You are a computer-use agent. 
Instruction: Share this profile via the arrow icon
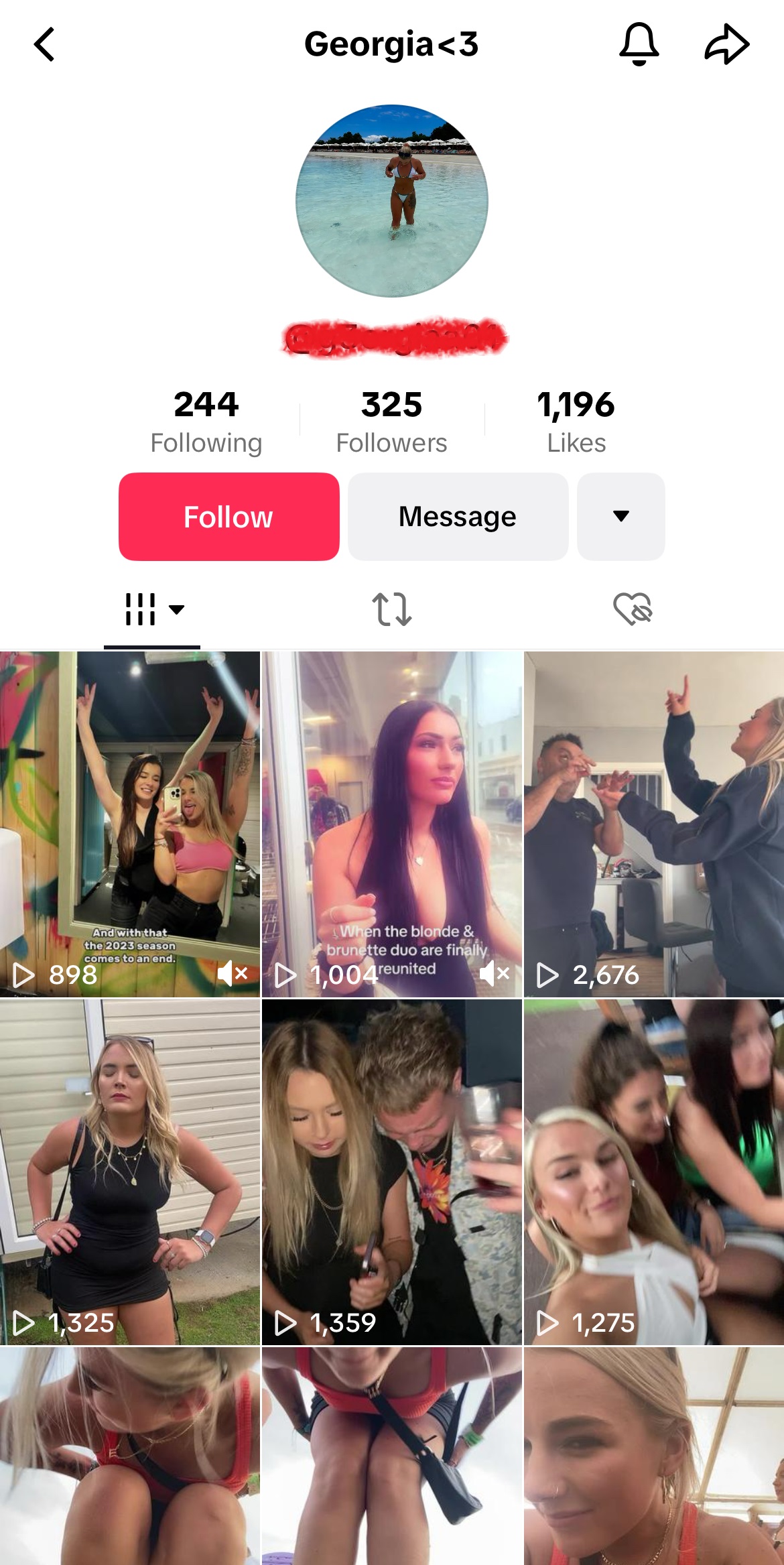pos(727,44)
